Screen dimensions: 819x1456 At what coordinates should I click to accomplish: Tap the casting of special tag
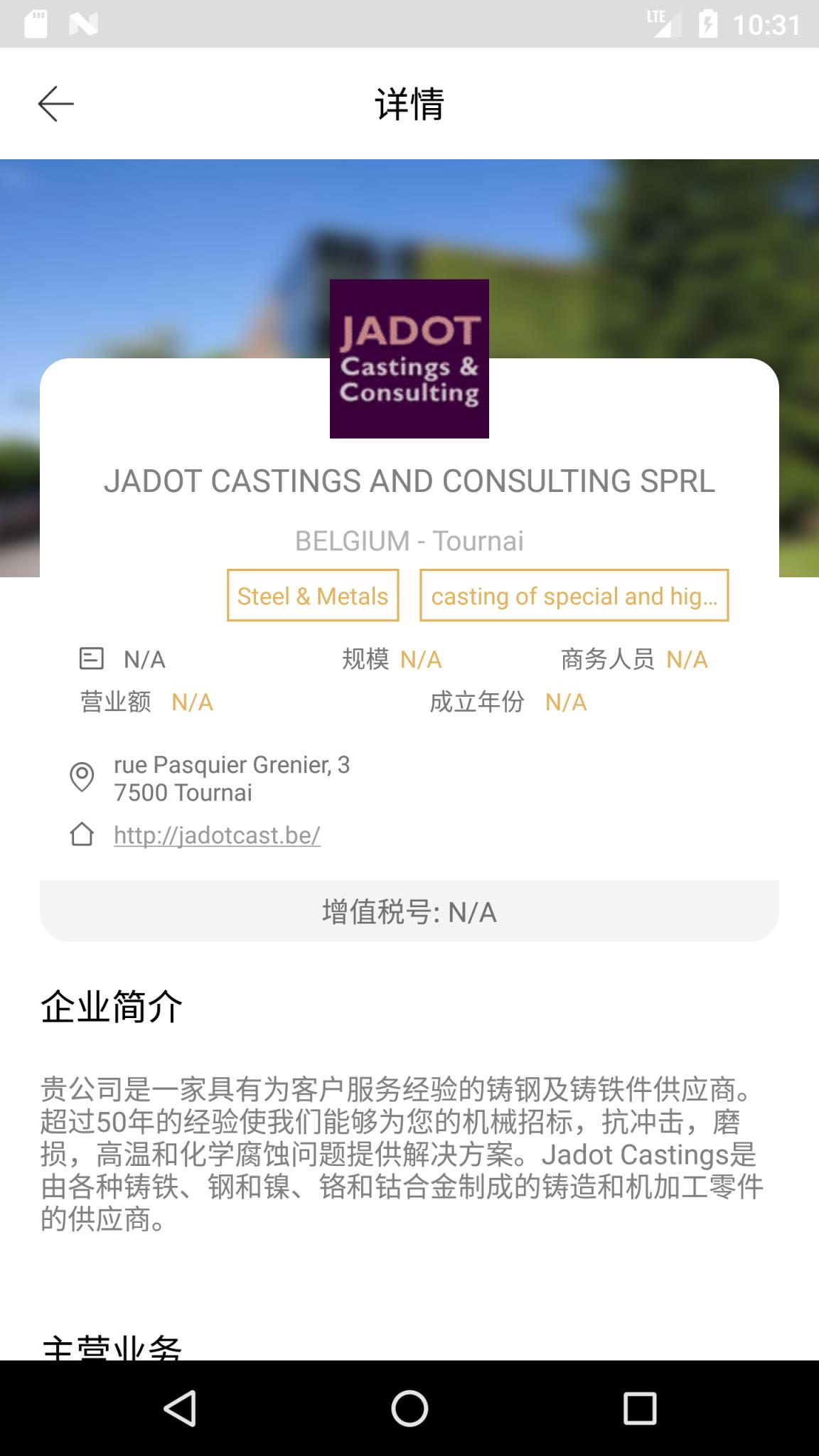point(574,596)
